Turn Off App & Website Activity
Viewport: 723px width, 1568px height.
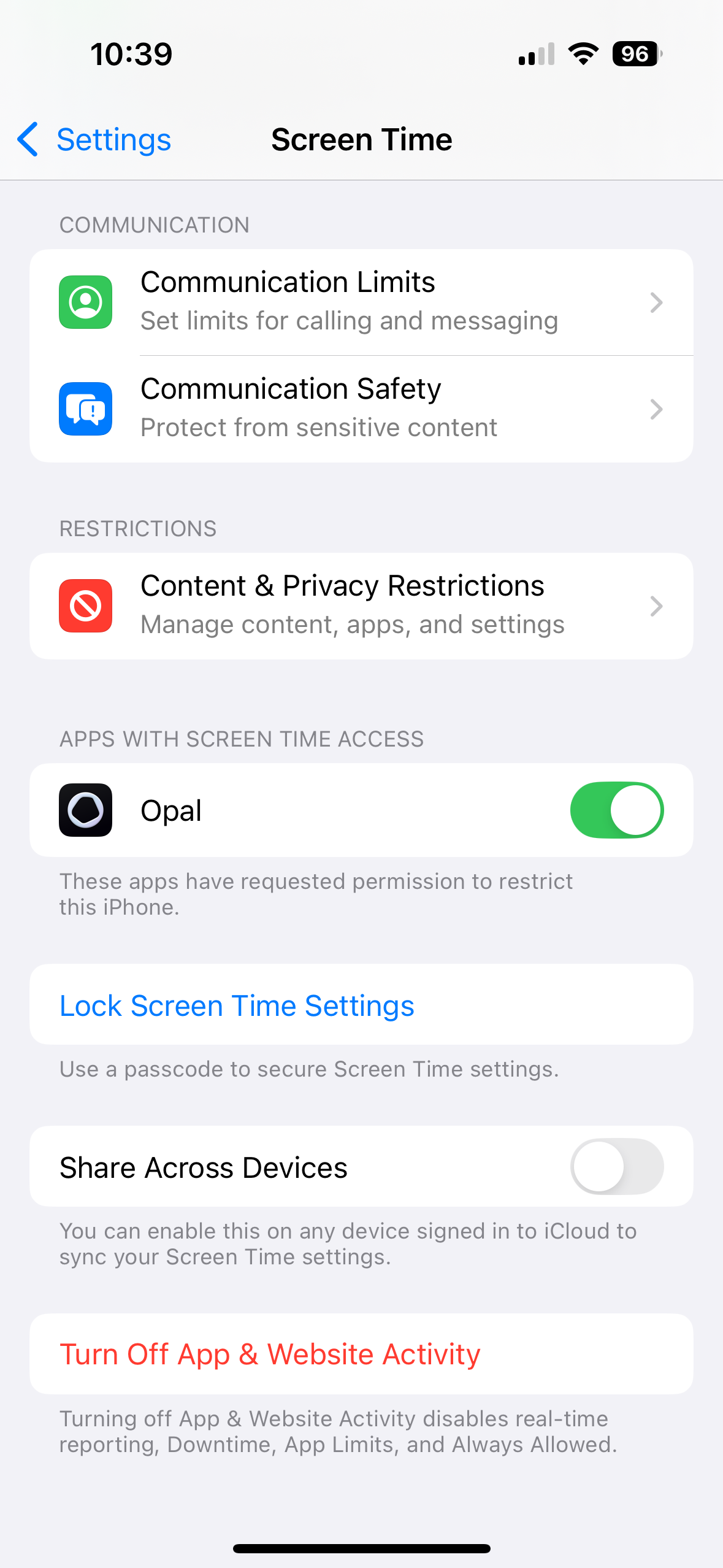point(361,1354)
